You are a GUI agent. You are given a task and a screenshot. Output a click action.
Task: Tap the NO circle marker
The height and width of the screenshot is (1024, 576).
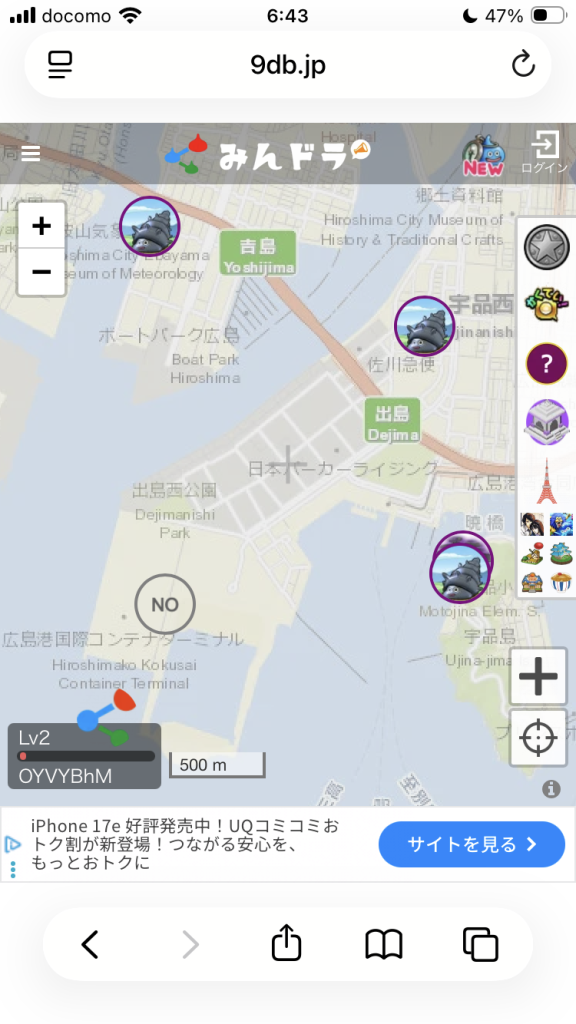point(165,604)
